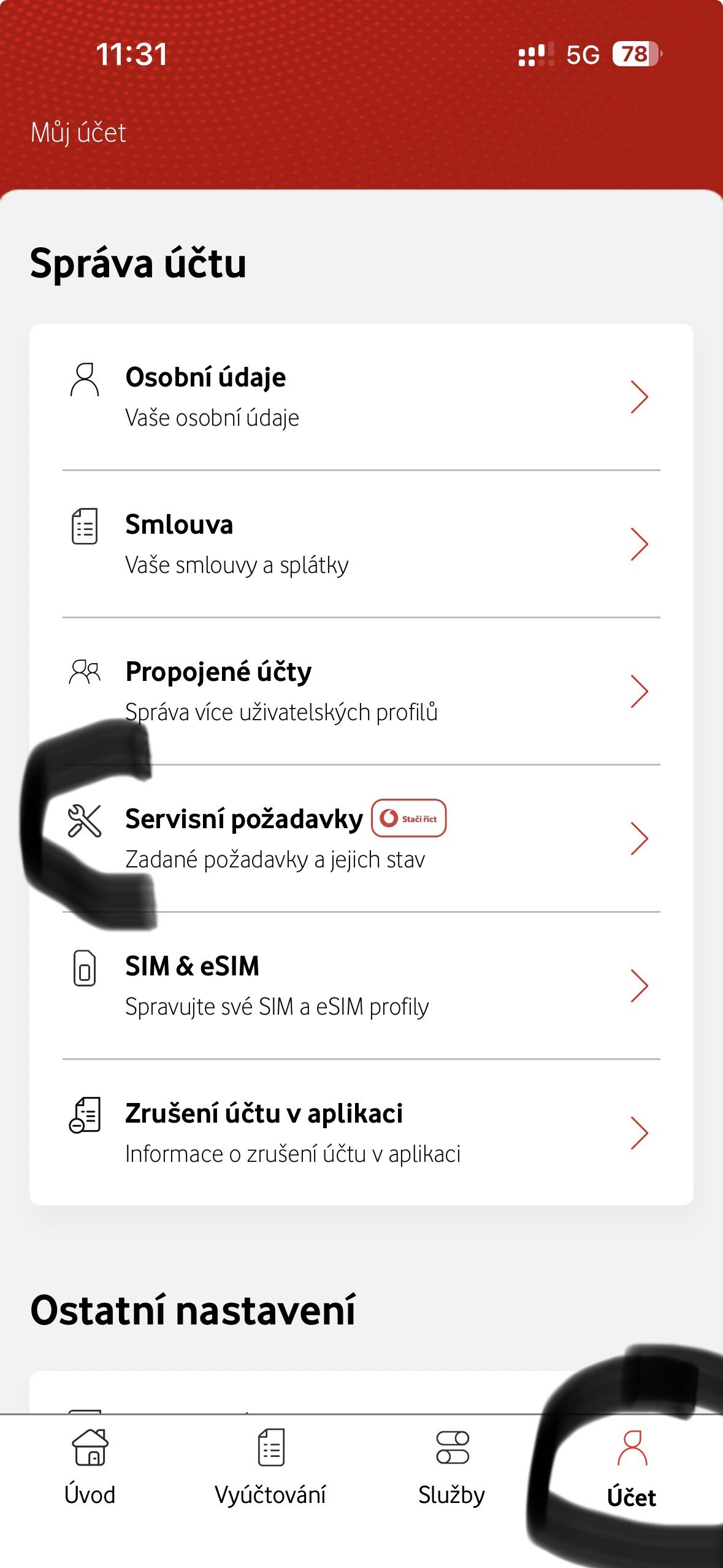Switch to the Úvod tab
This screenshot has width=723, height=1568.
90,1467
